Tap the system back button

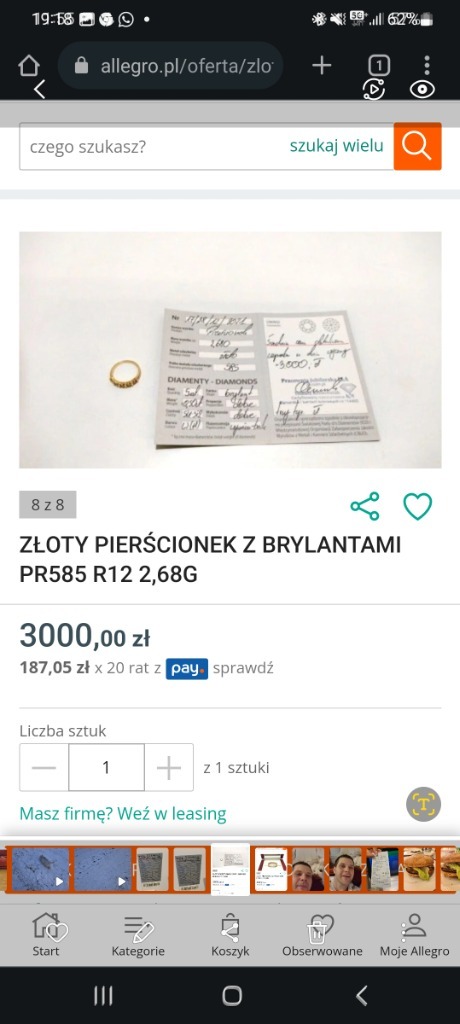pos(361,995)
